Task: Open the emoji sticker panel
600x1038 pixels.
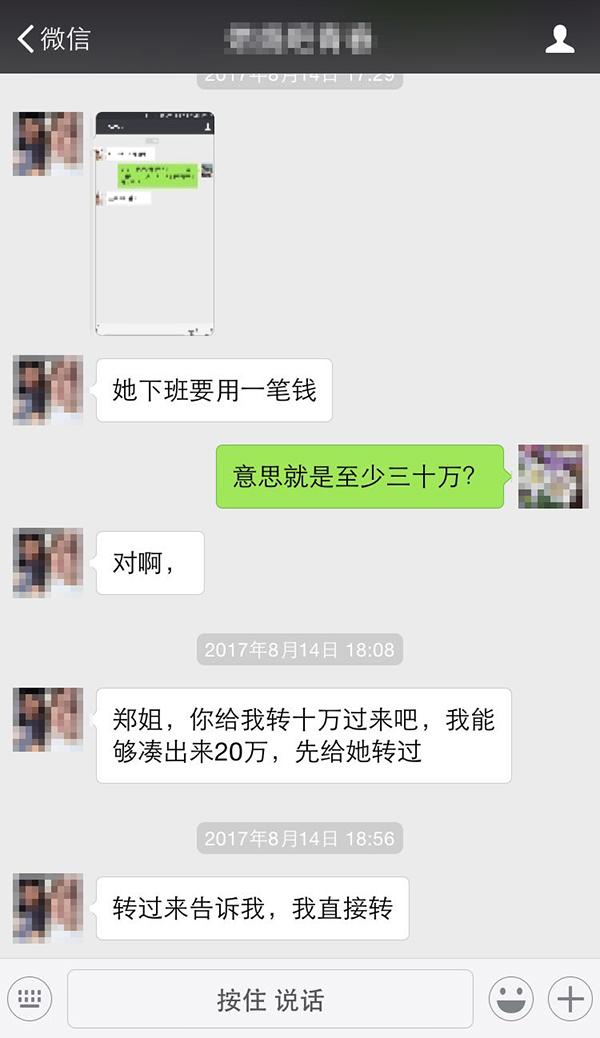Action: tap(510, 998)
